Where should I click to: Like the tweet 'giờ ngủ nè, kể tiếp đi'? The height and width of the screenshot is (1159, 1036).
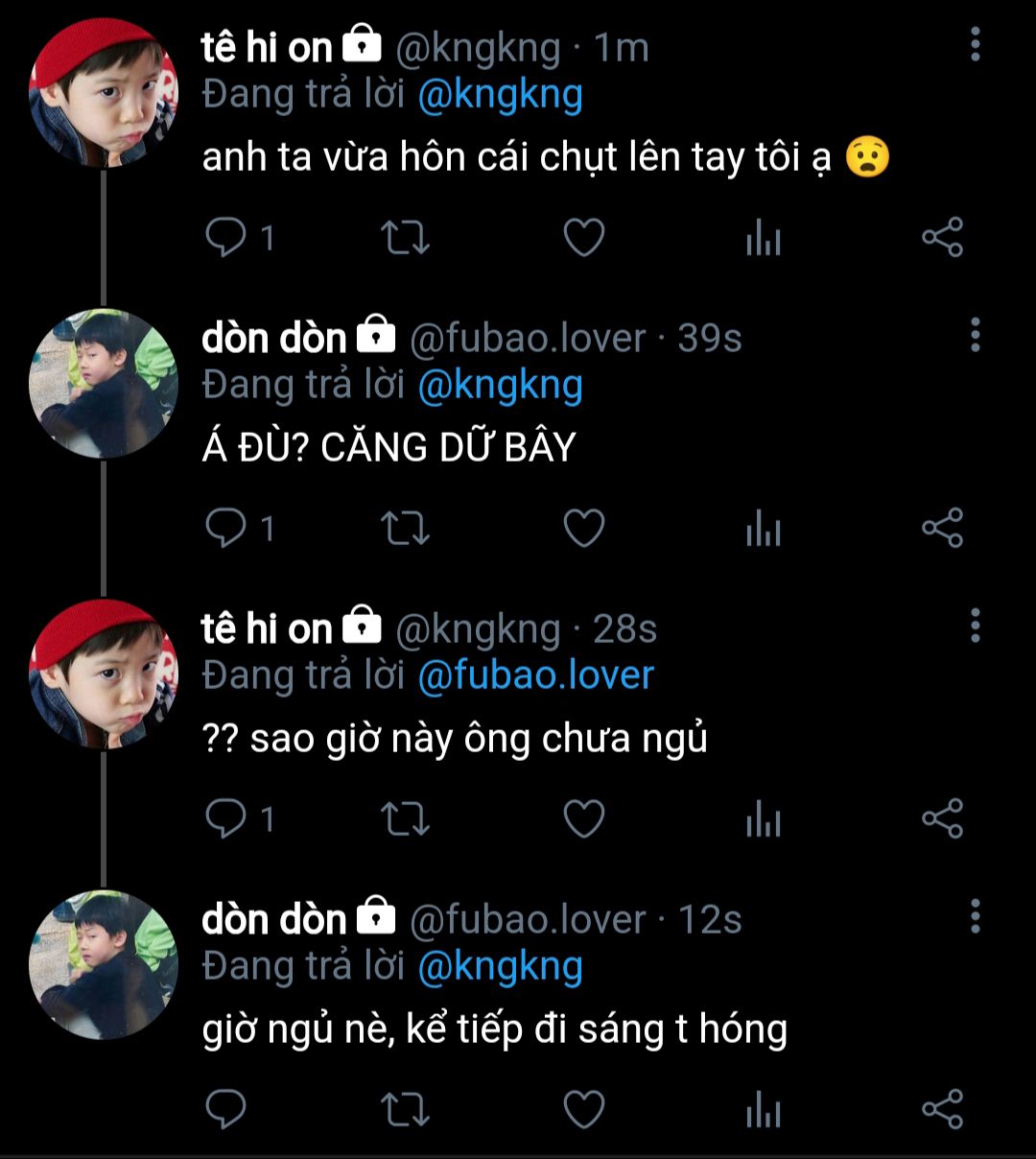583,1110
